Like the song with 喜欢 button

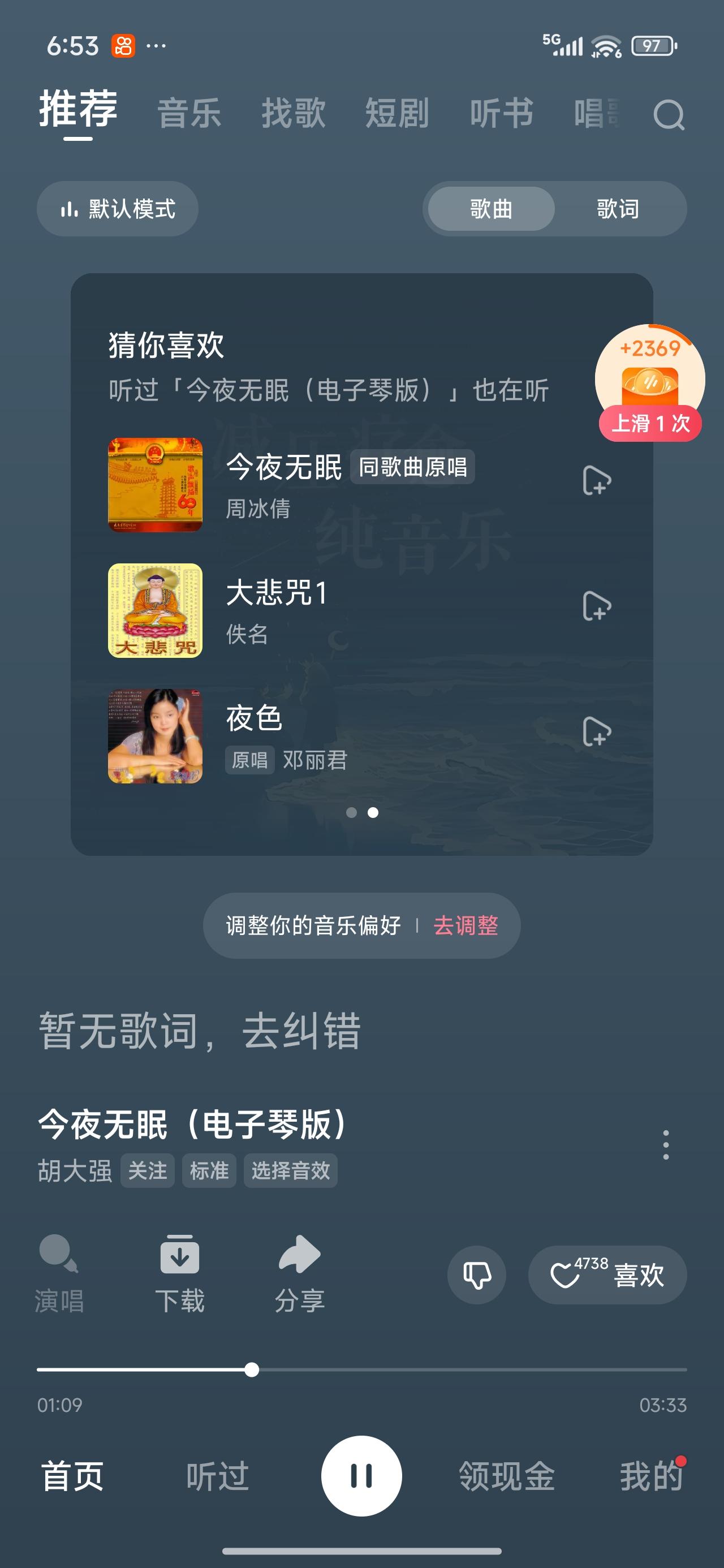tap(607, 1274)
